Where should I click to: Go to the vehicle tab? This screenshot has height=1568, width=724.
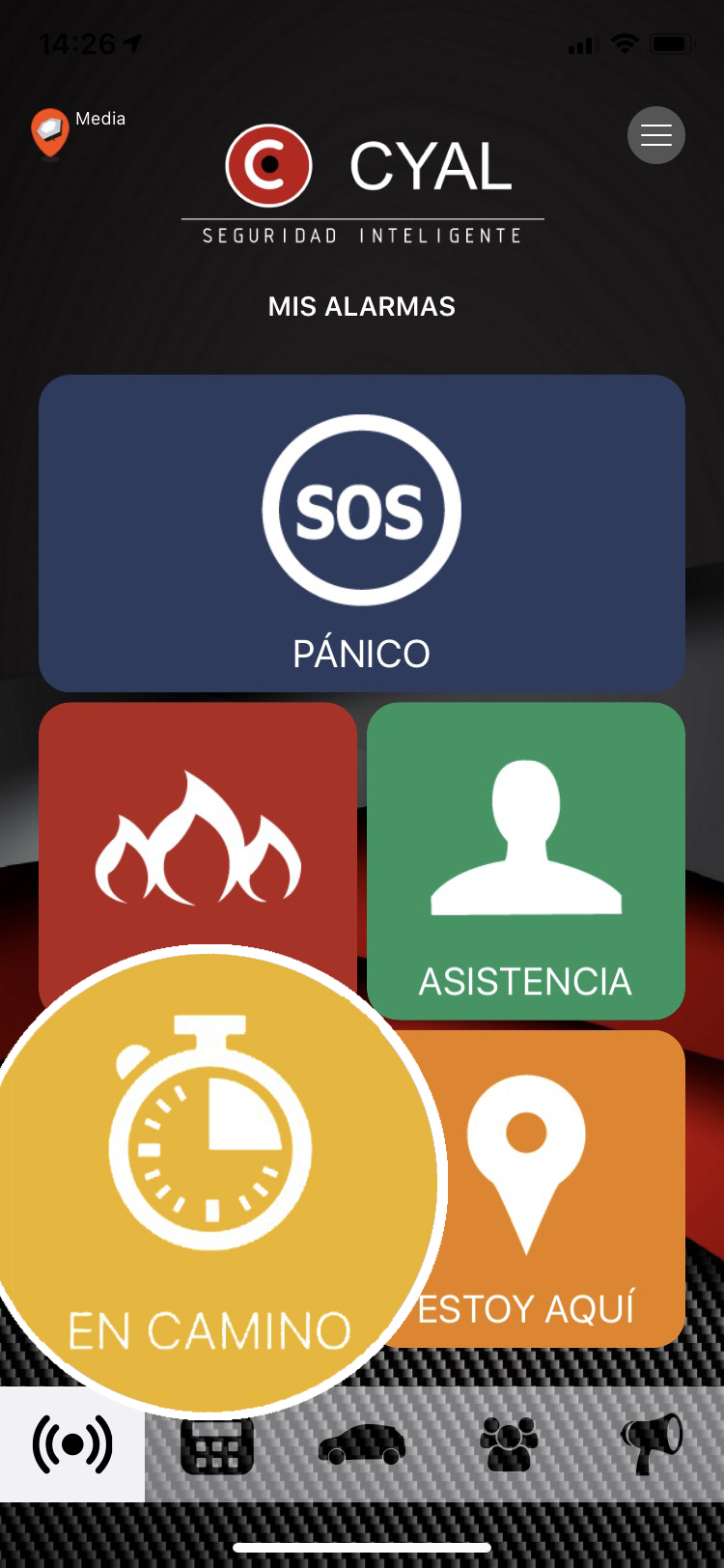point(362,1444)
